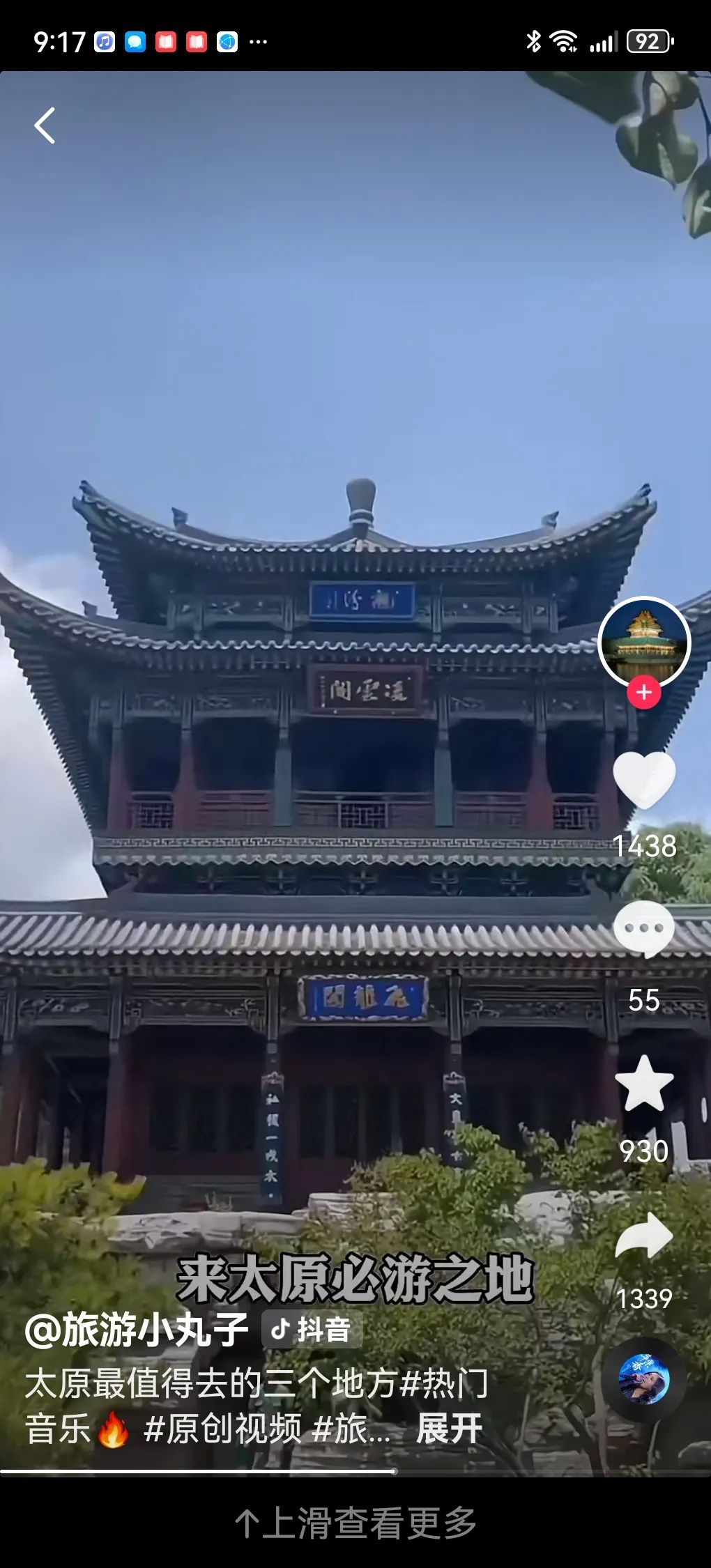Open the rotating music disc
The image size is (711, 1568).
pyautogui.click(x=644, y=1379)
